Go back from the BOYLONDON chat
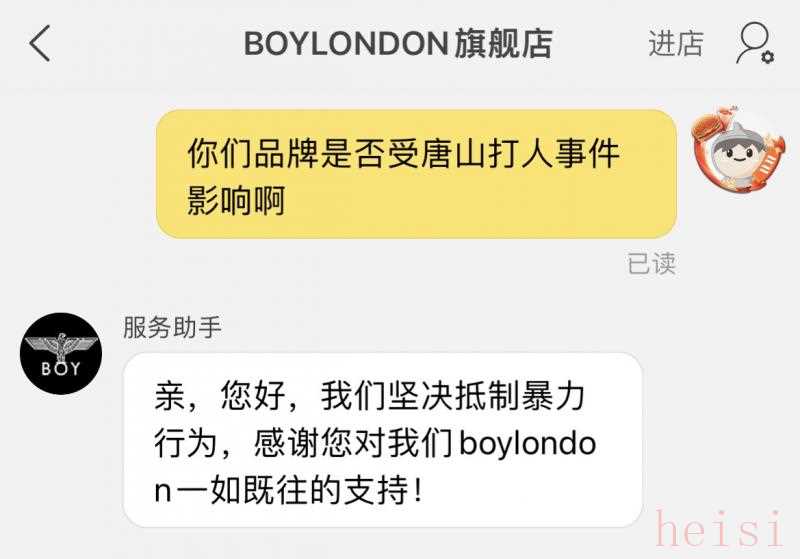Image resolution: width=800 pixels, height=559 pixels. tap(40, 44)
